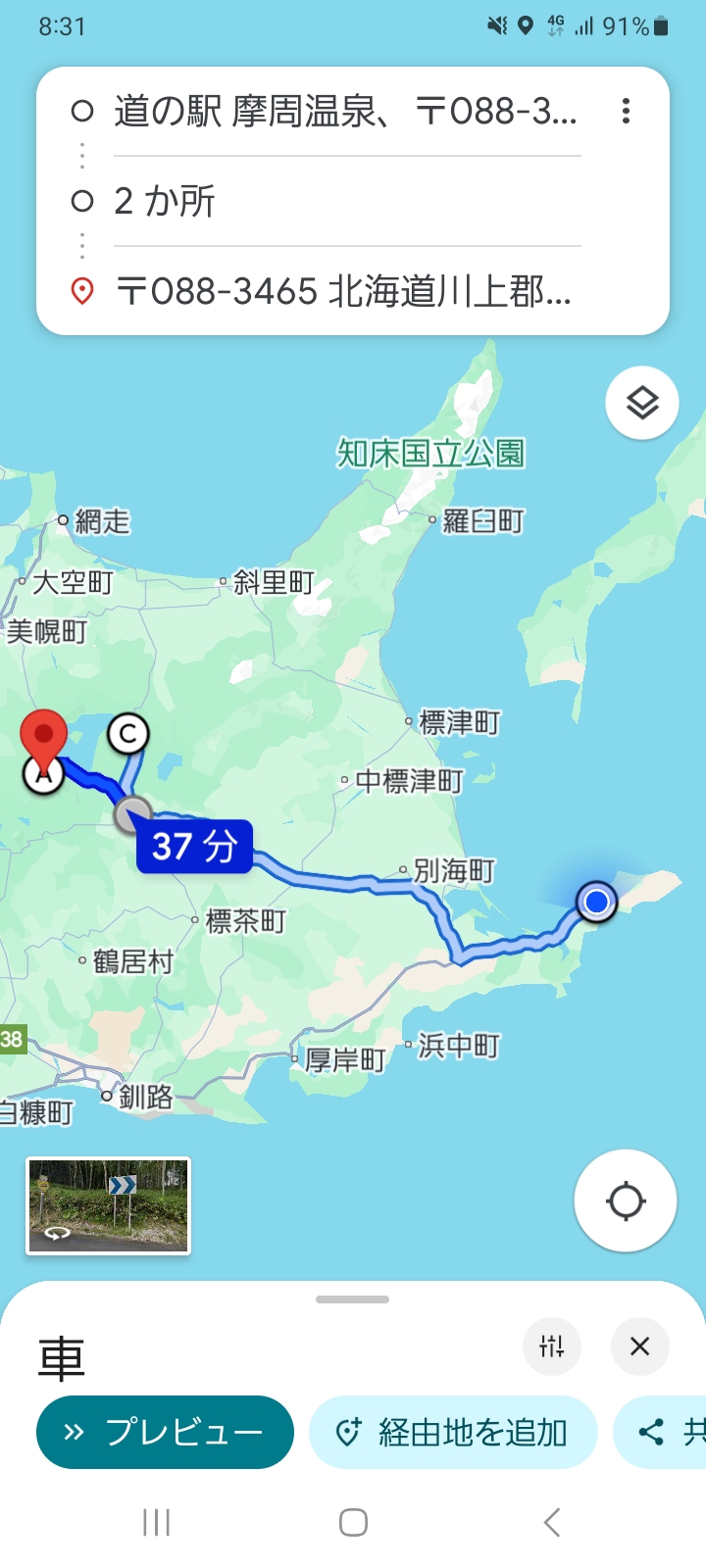Image resolution: width=706 pixels, height=1568 pixels.
Task: Expand the bottom sheet handle
Action: (353, 1299)
